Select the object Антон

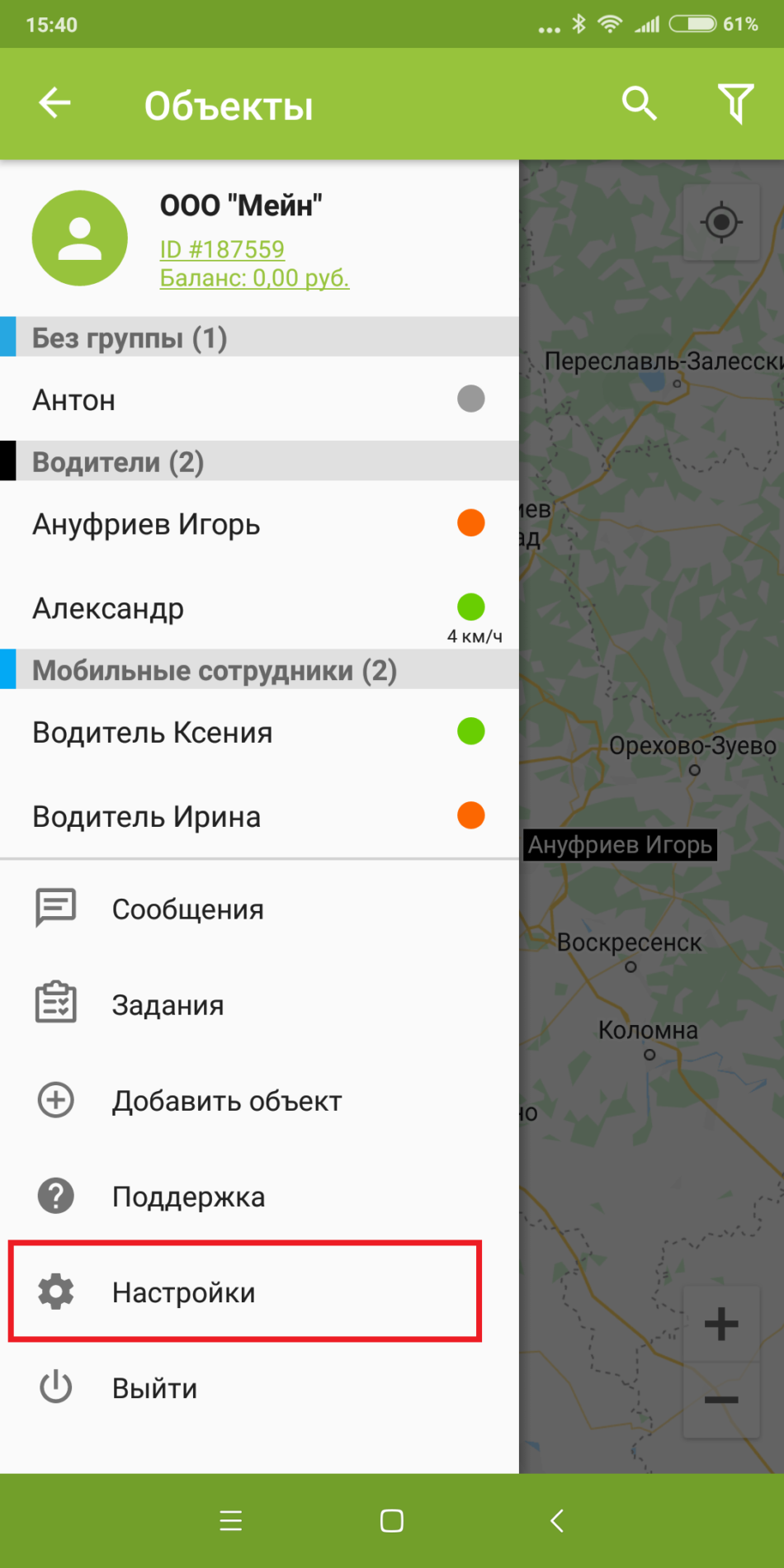(259, 399)
